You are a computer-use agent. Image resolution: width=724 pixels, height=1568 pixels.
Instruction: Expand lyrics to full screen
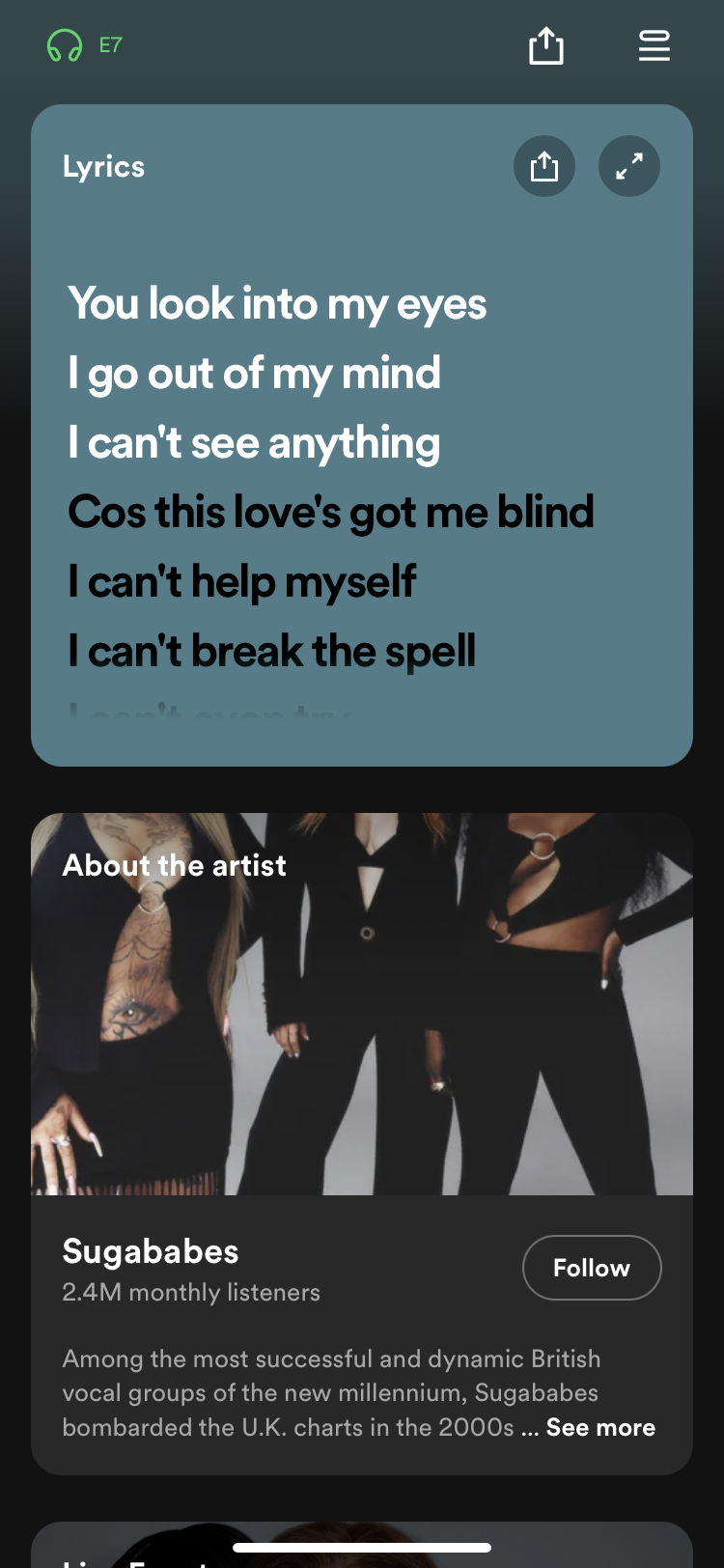[x=629, y=166]
